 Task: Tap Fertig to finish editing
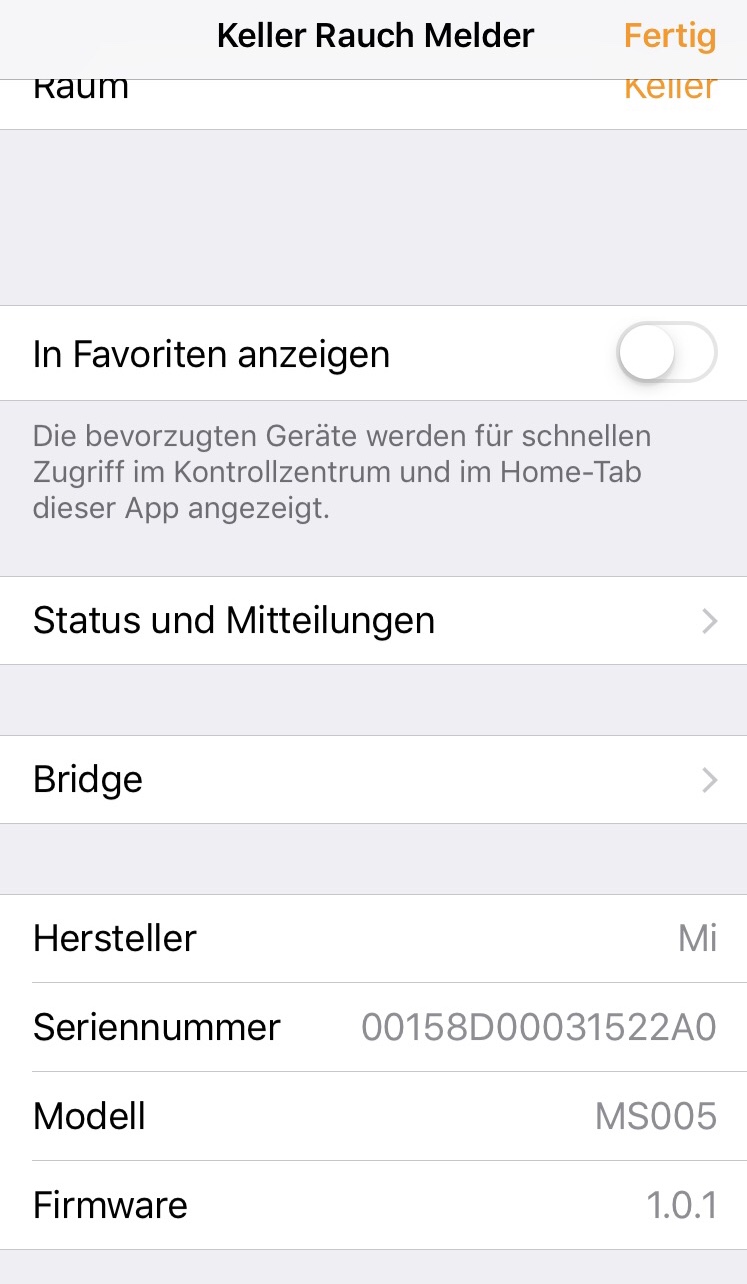669,37
